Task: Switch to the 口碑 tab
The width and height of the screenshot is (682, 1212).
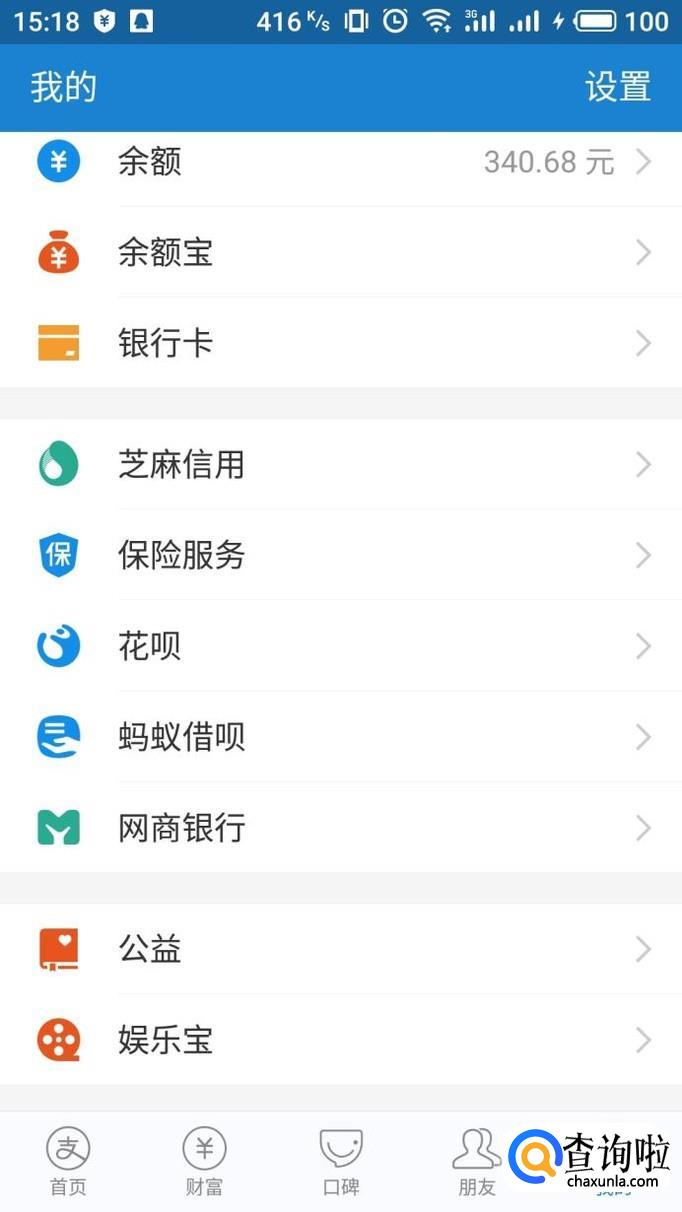Action: 340,1162
